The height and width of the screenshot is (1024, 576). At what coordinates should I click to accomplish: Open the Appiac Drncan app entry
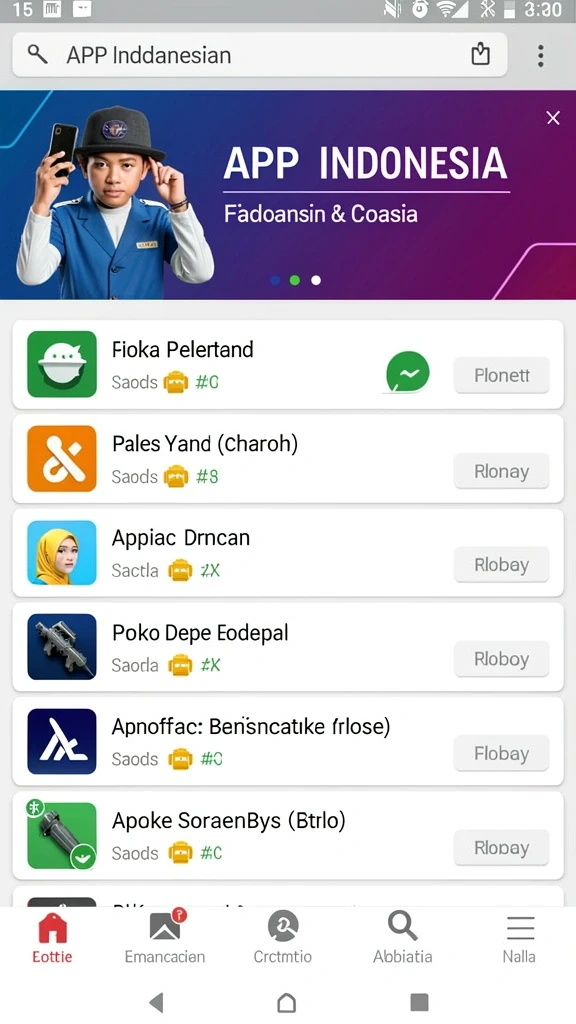pos(288,552)
